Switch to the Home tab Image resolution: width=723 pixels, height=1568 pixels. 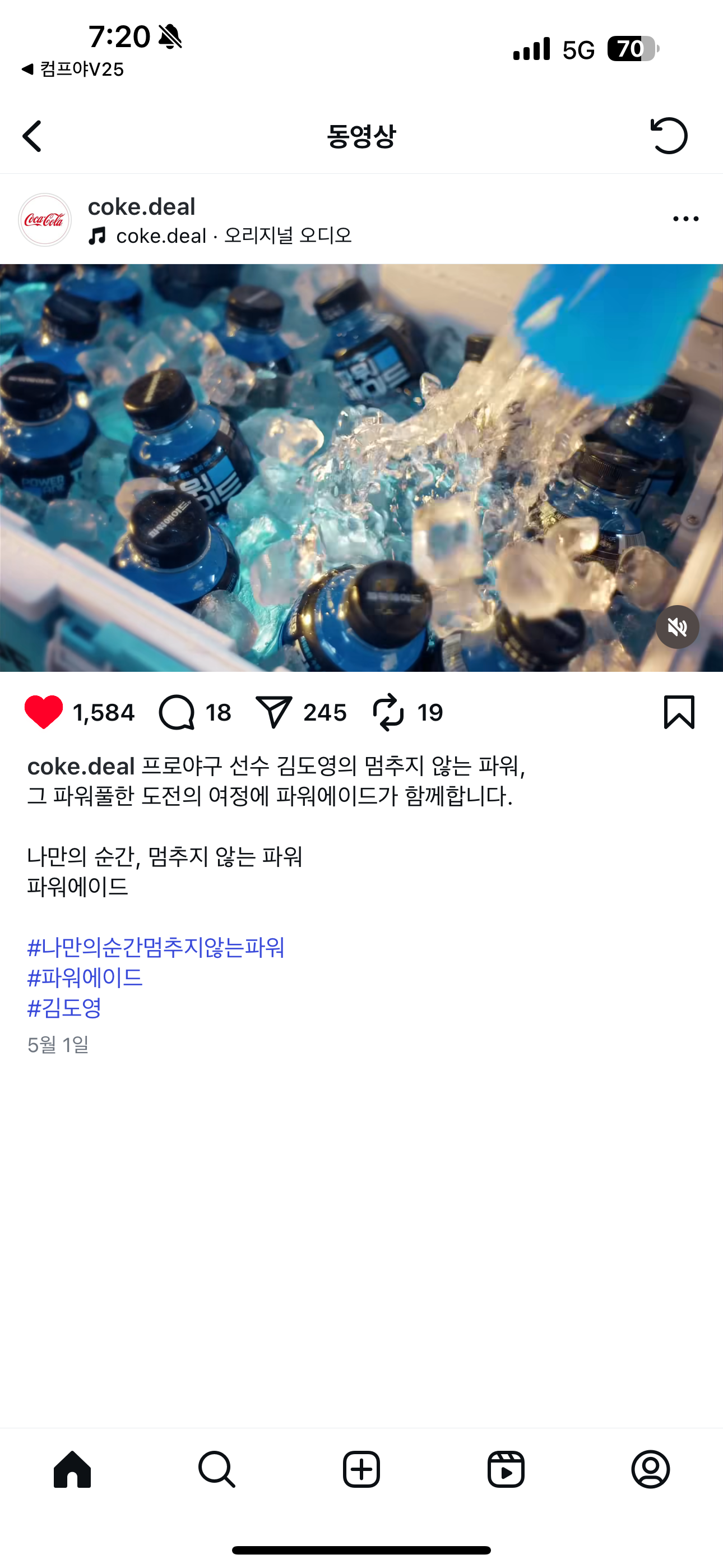[72, 1469]
